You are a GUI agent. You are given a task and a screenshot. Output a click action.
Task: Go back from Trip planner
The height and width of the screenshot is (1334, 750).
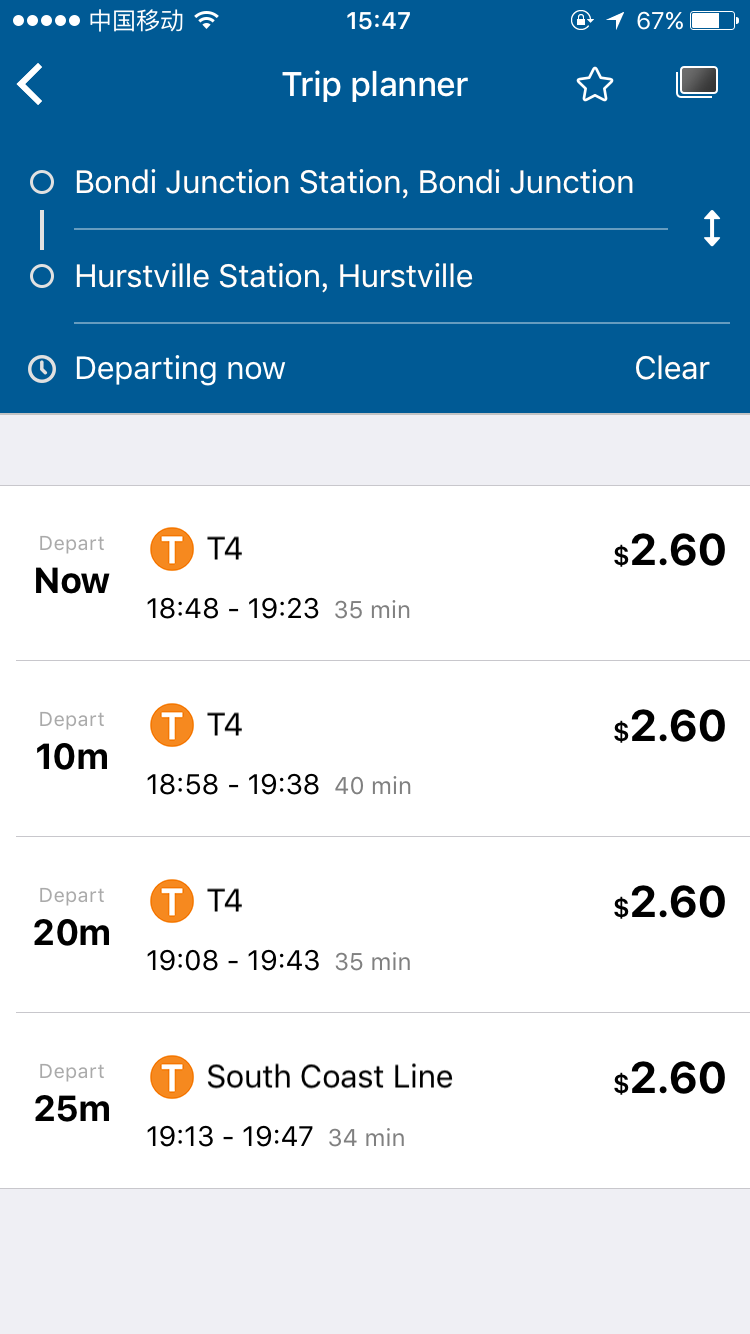(x=31, y=85)
